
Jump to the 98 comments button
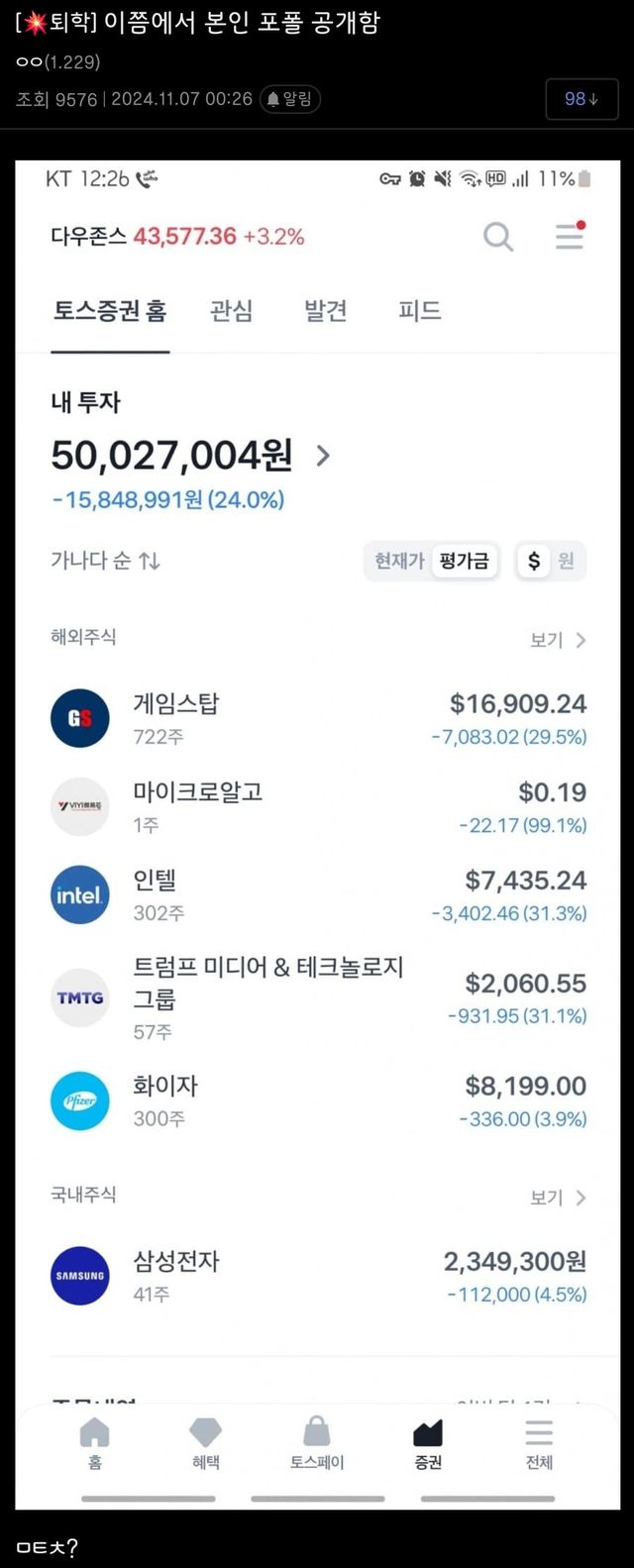581,99
